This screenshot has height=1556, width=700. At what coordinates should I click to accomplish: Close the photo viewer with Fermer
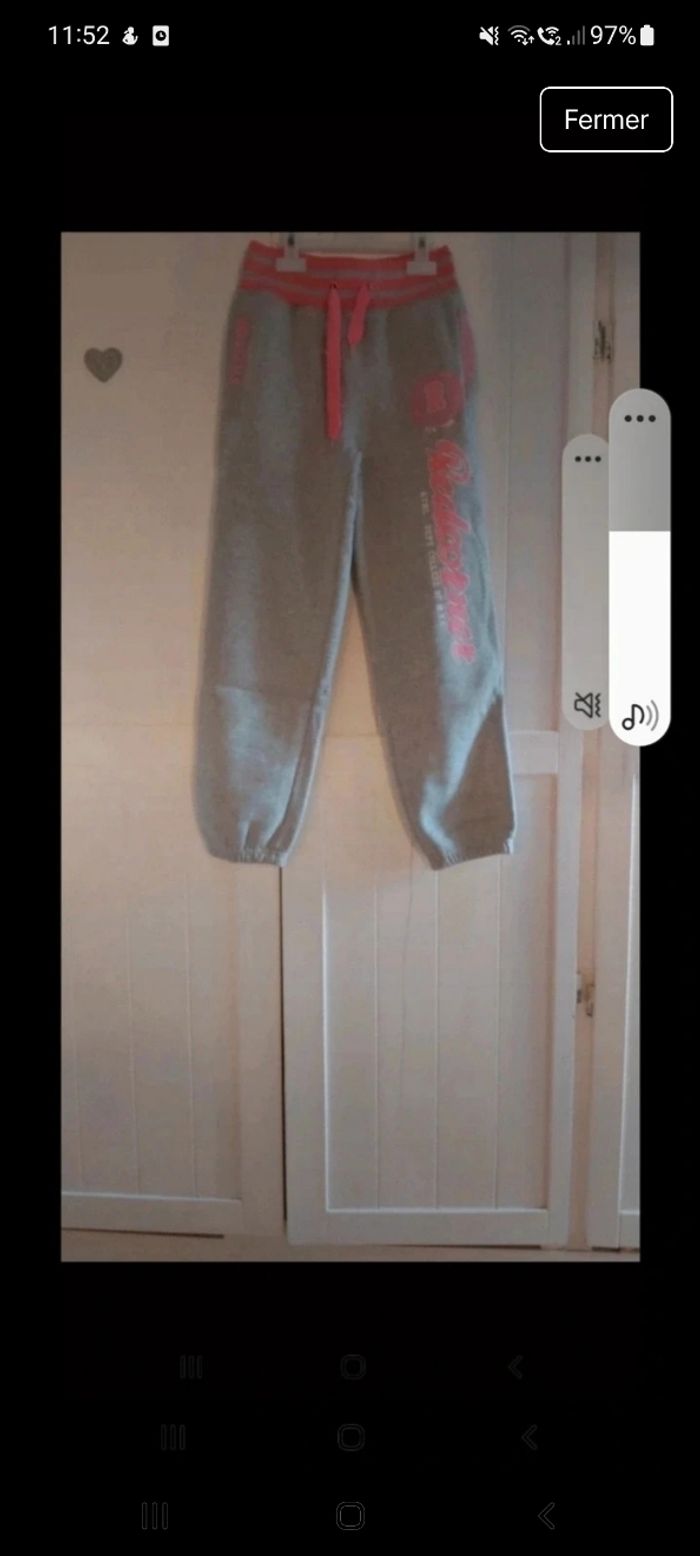pos(606,119)
